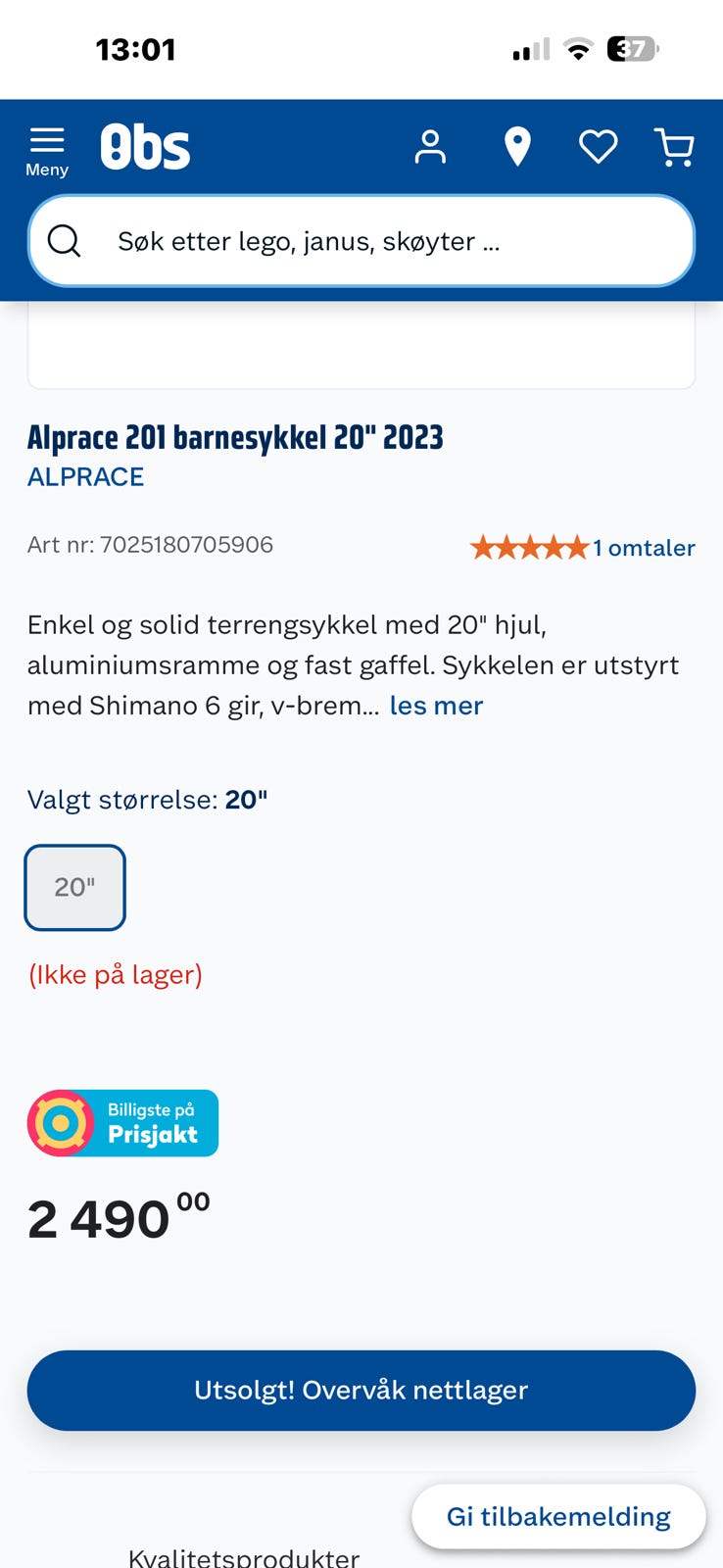Click the Prisjakt badge

click(122, 1122)
